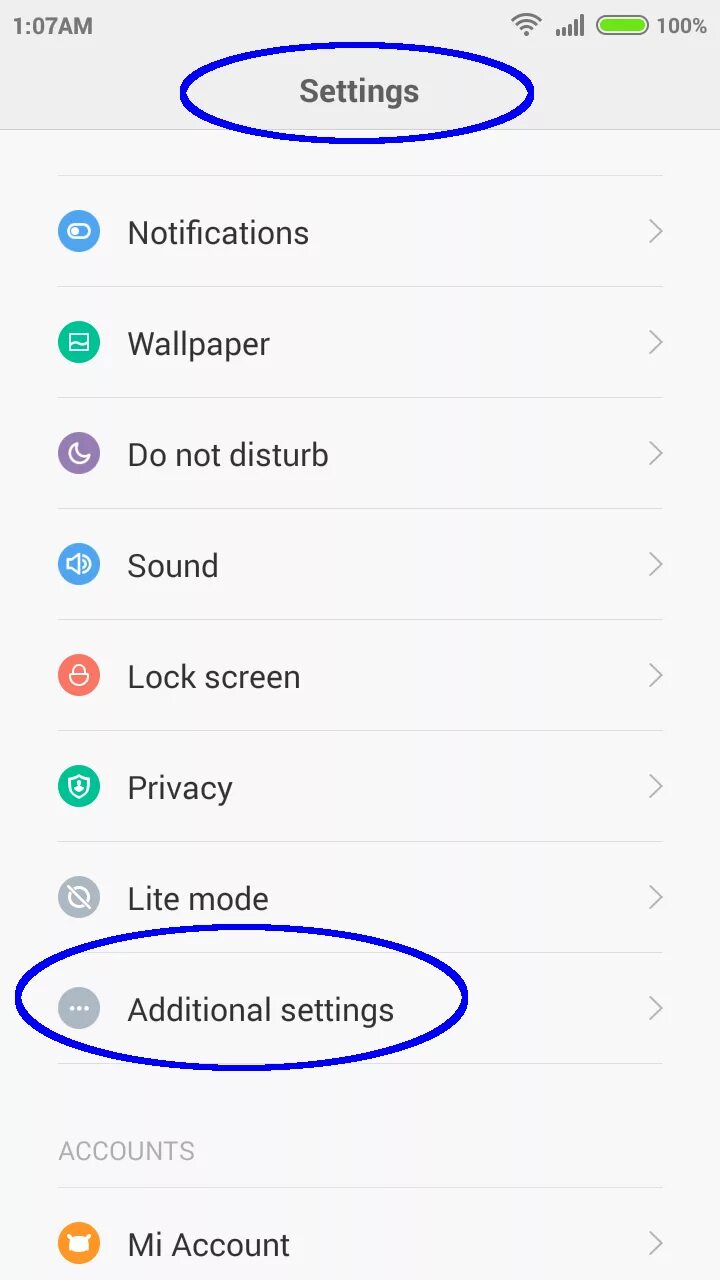
Task: Select the Lite mode icon
Action: (x=79, y=897)
